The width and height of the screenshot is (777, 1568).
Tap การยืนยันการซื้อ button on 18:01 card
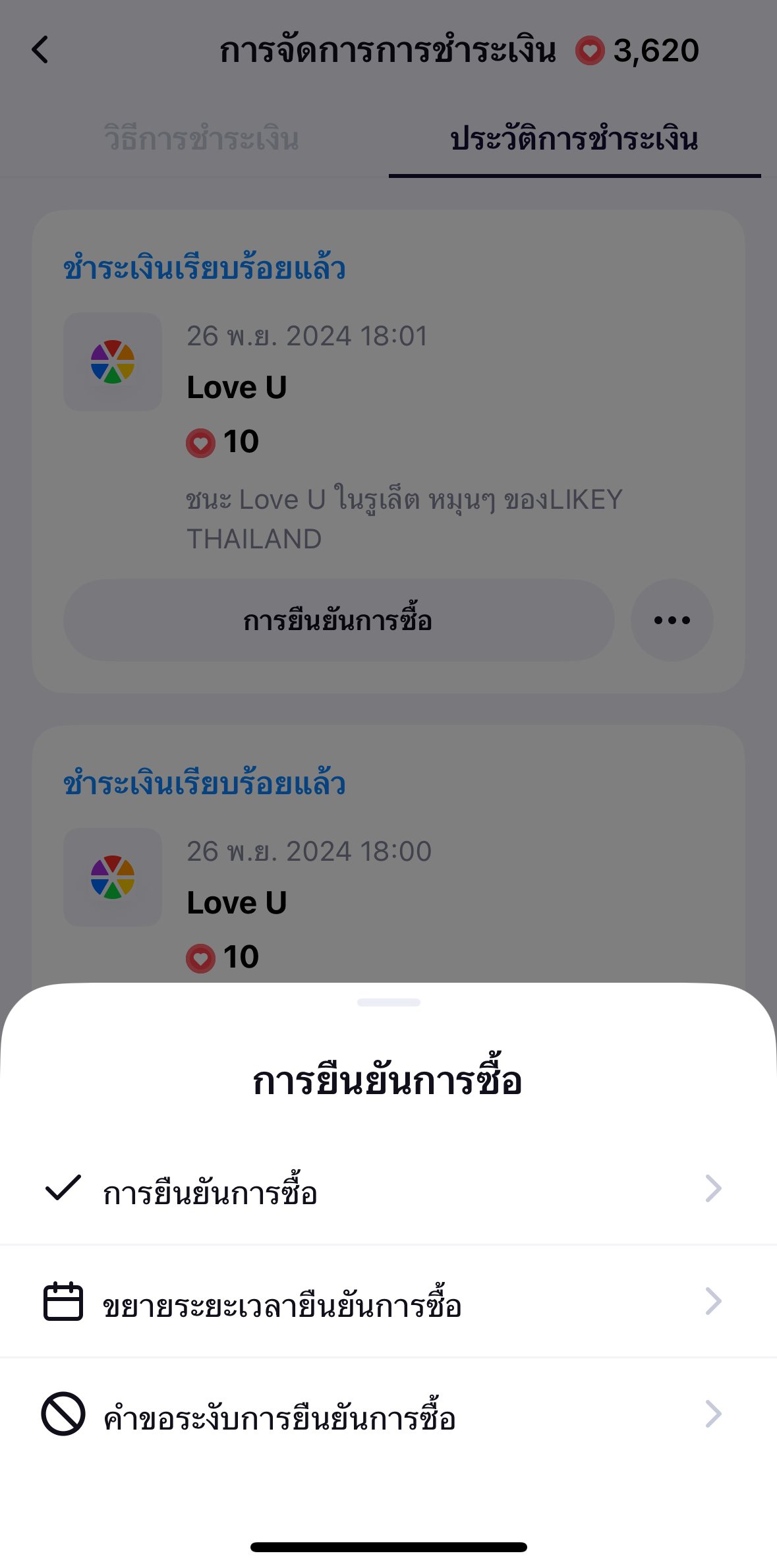pos(338,620)
